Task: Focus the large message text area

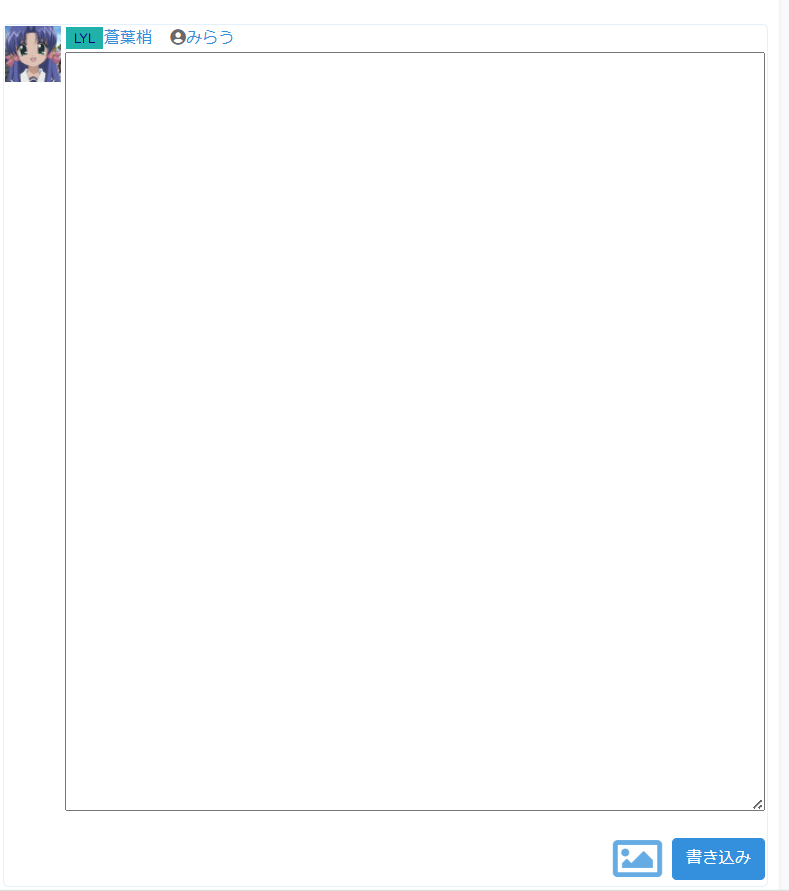Action: pyautogui.click(x=414, y=430)
